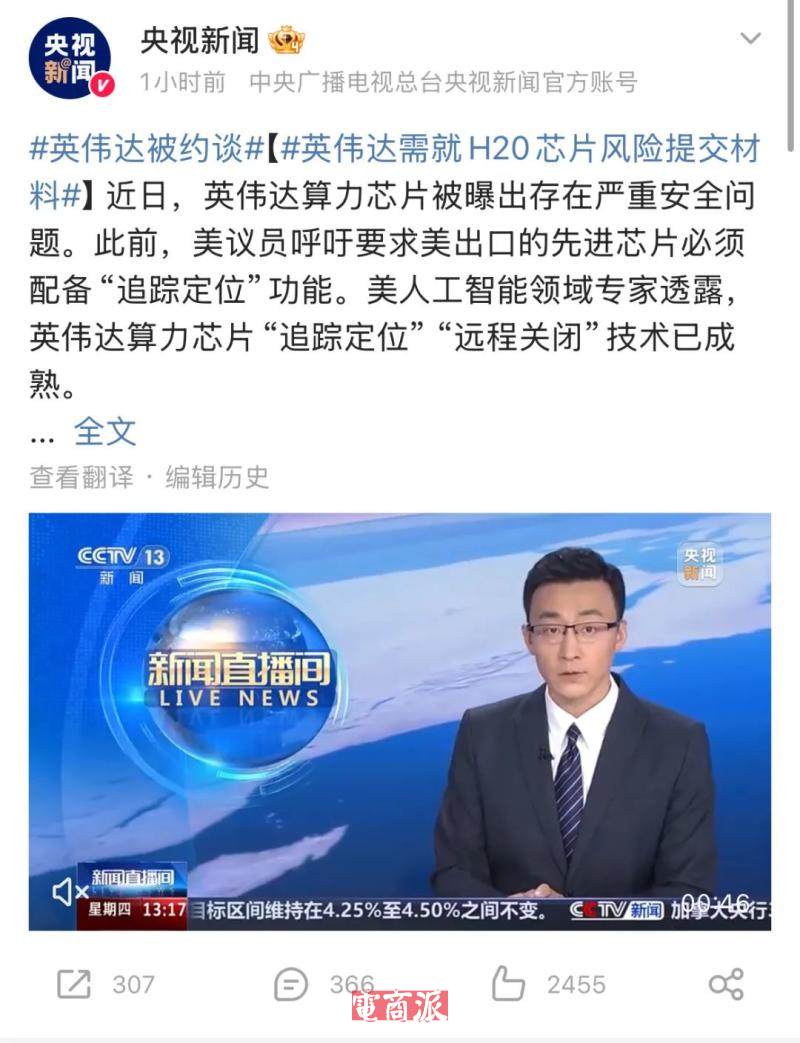The width and height of the screenshot is (800, 1043).
Task: Unmute the video sound
Action: [x=70, y=891]
